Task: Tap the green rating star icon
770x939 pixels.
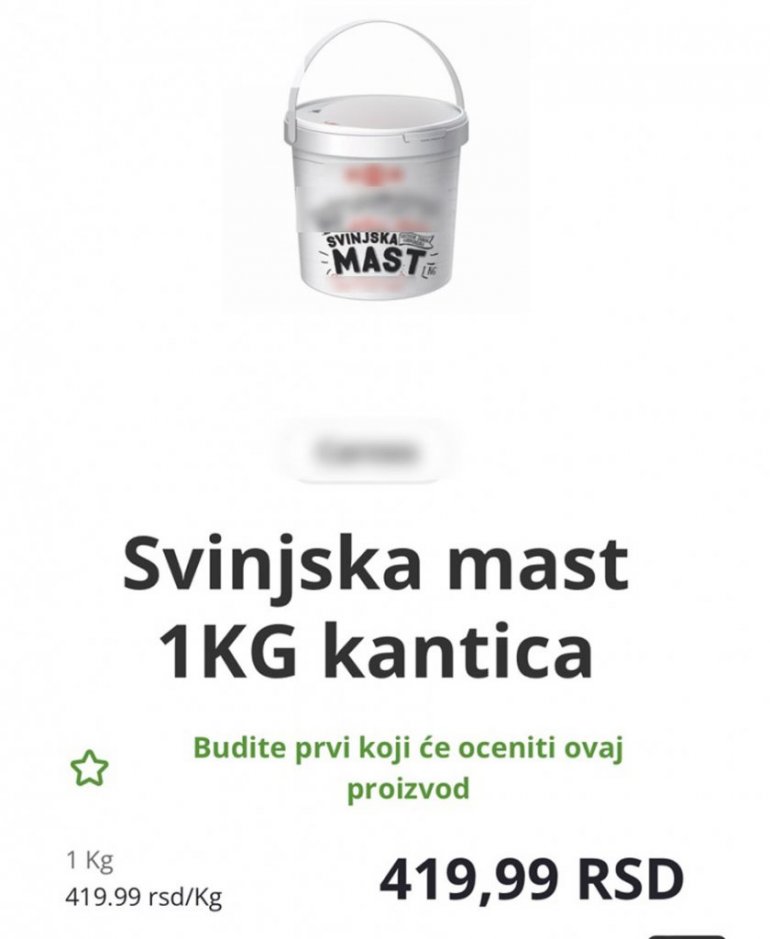Action: [89, 768]
